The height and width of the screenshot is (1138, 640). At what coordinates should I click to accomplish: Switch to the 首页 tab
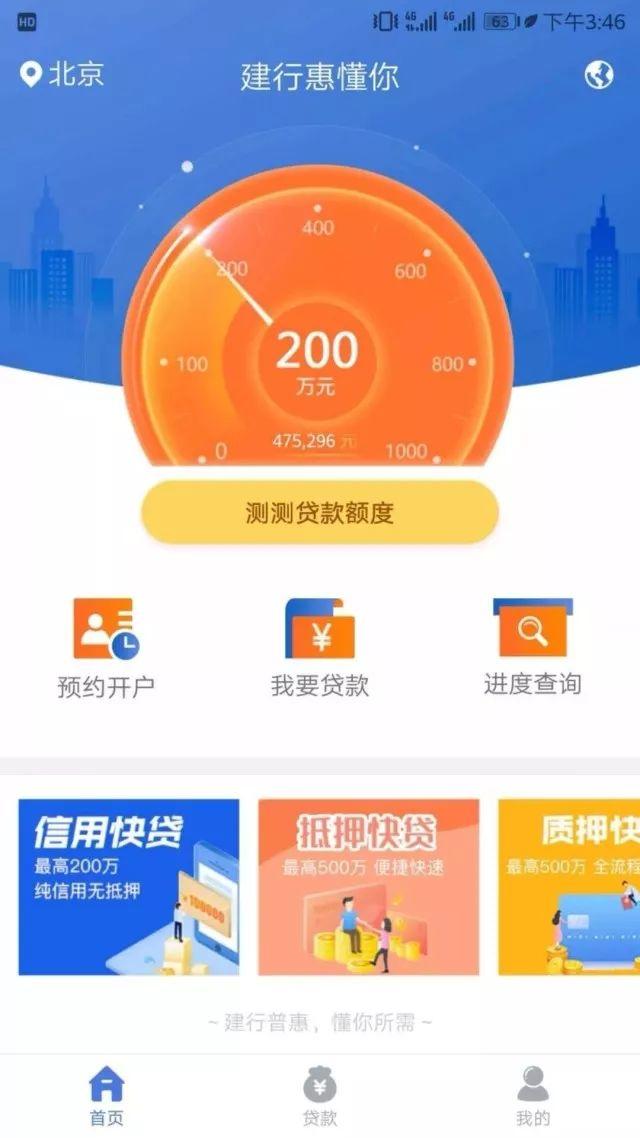107,1096
